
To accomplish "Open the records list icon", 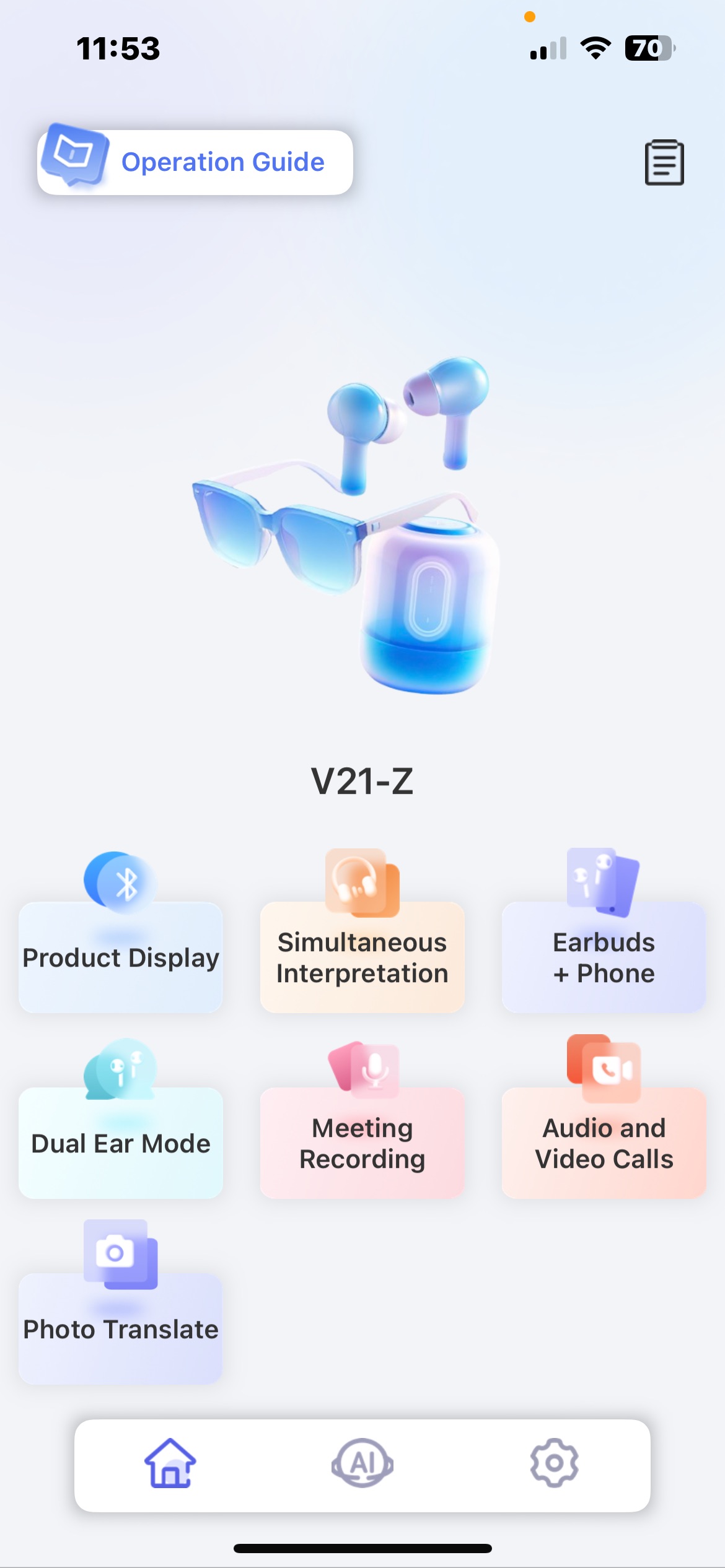I will 664,162.
